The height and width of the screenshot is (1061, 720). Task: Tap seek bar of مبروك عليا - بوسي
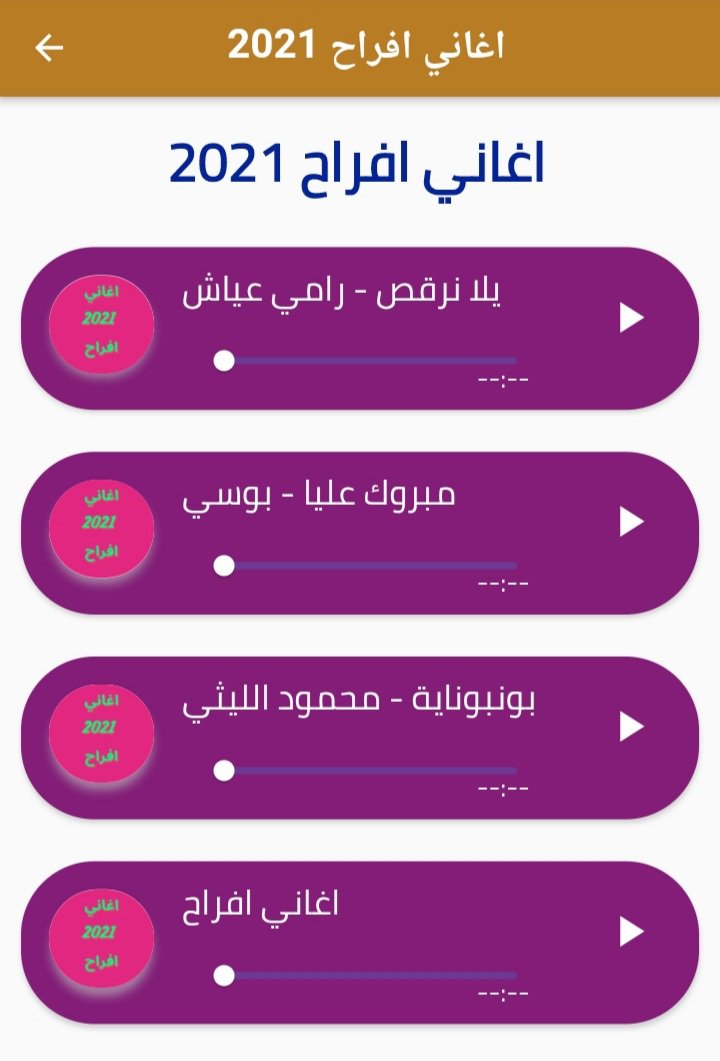click(370, 565)
